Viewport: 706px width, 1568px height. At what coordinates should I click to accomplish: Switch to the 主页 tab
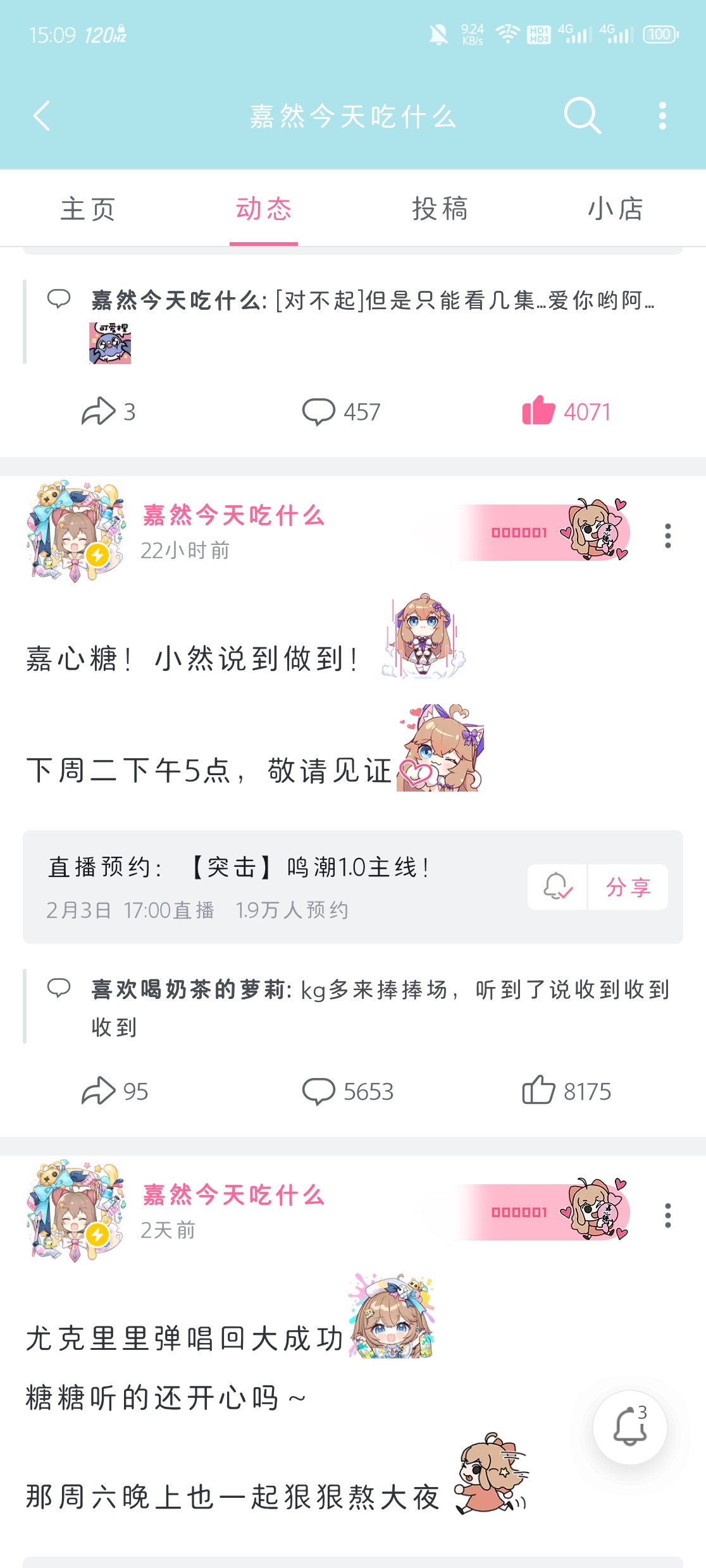coord(88,209)
